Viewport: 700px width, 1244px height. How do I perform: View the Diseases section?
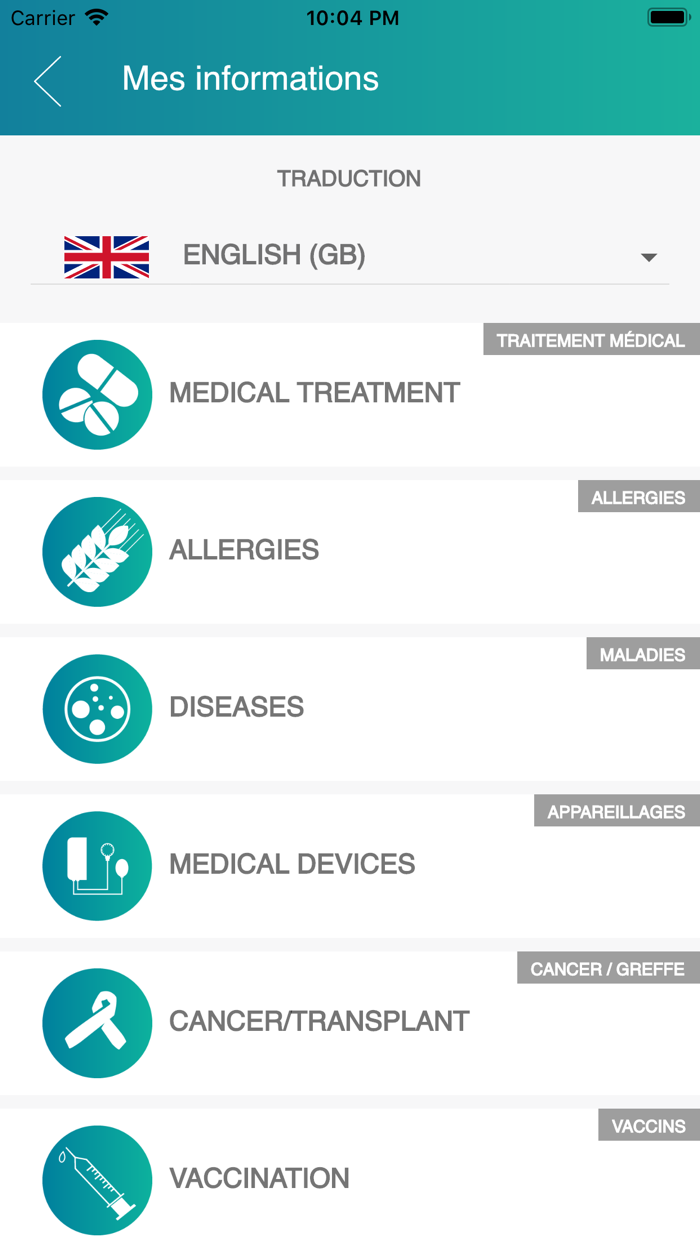350,708
